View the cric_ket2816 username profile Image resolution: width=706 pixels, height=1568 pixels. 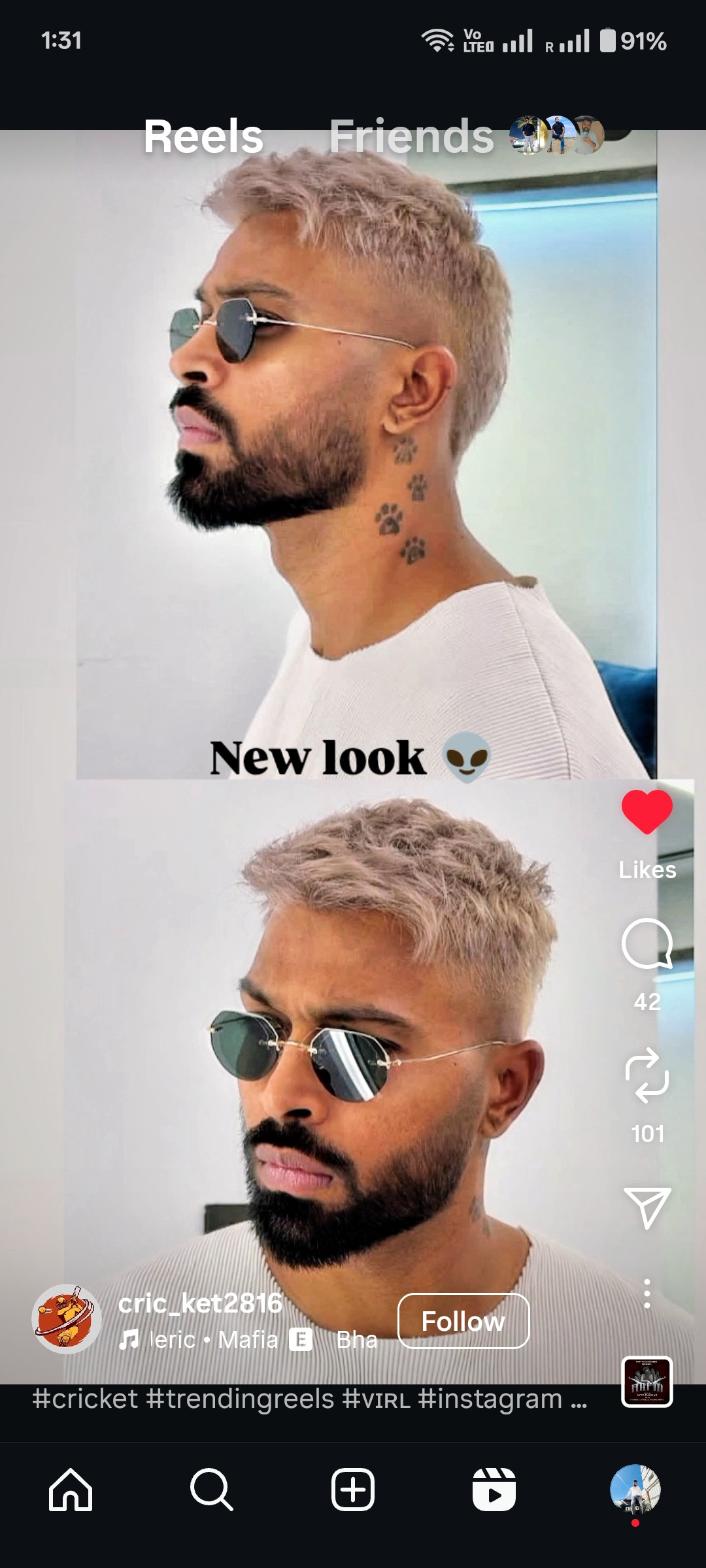(200, 1303)
